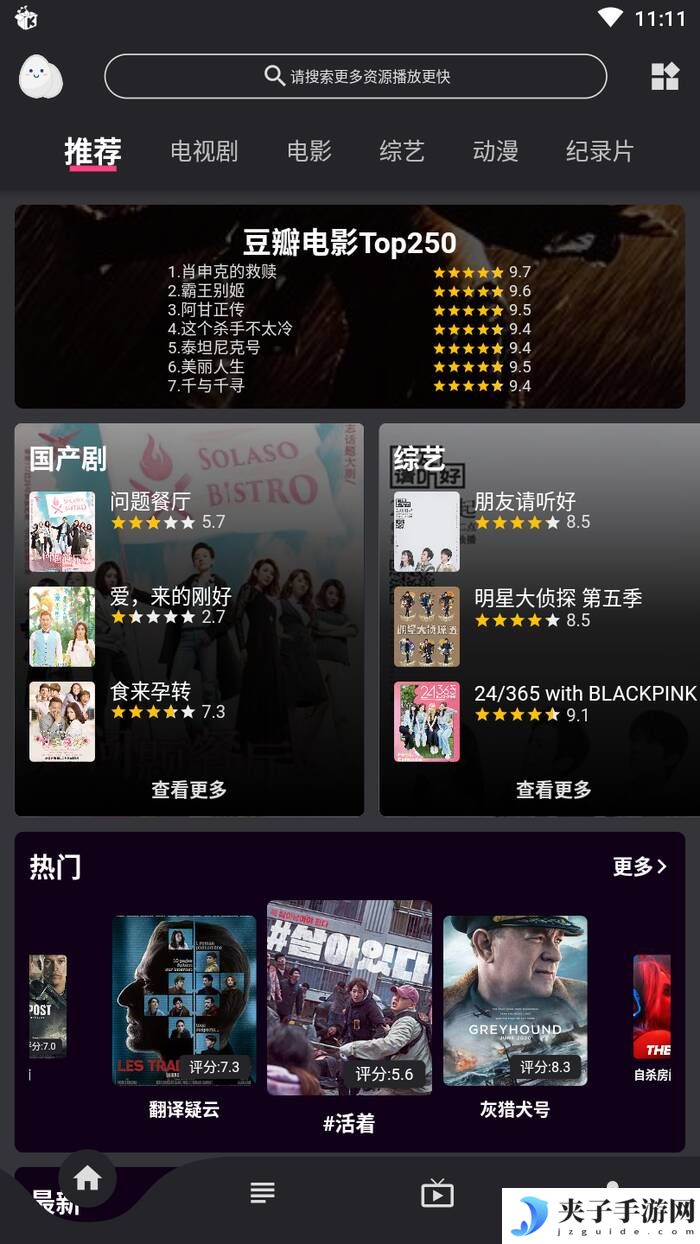Screen dimensions: 700x1244
Task: Switch to the 电影 tab
Action: coord(309,151)
